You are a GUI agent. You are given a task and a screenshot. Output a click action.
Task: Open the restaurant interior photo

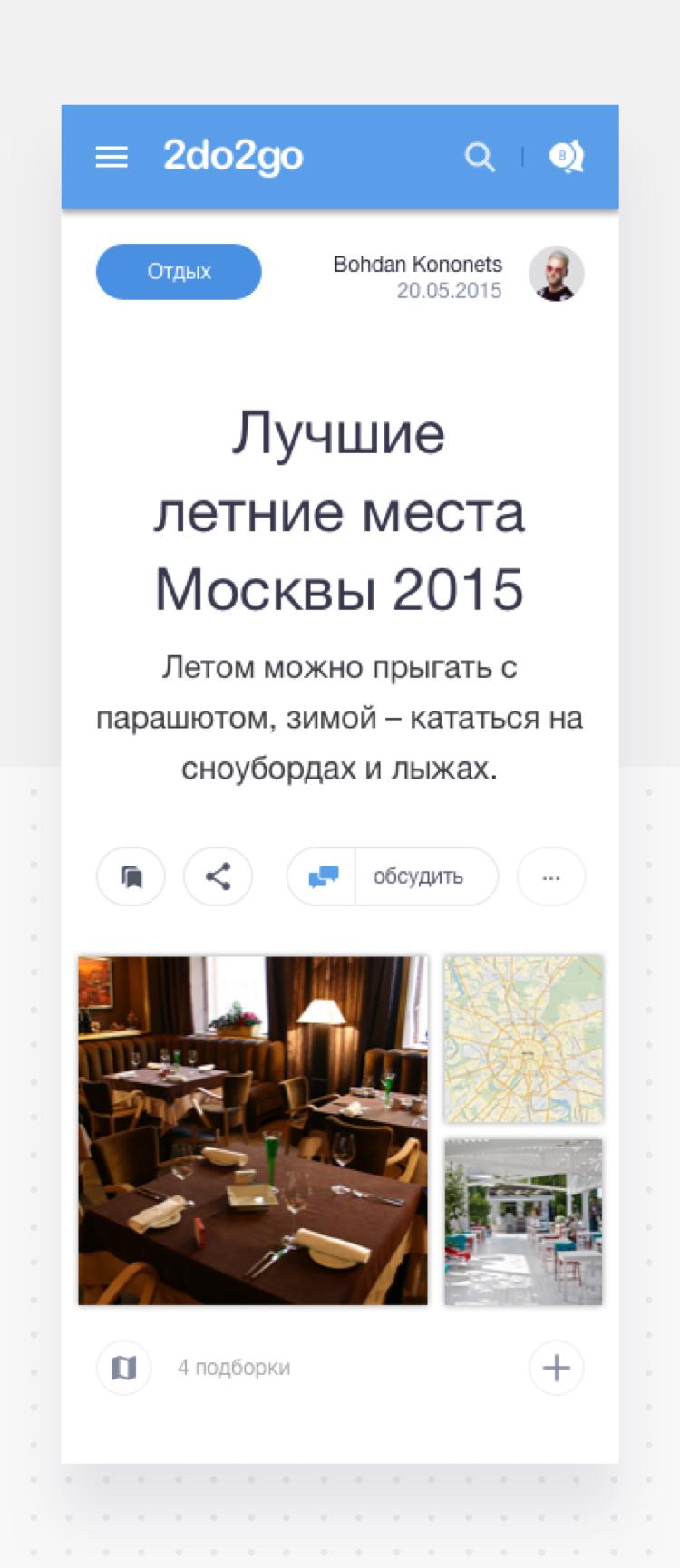(253, 1130)
